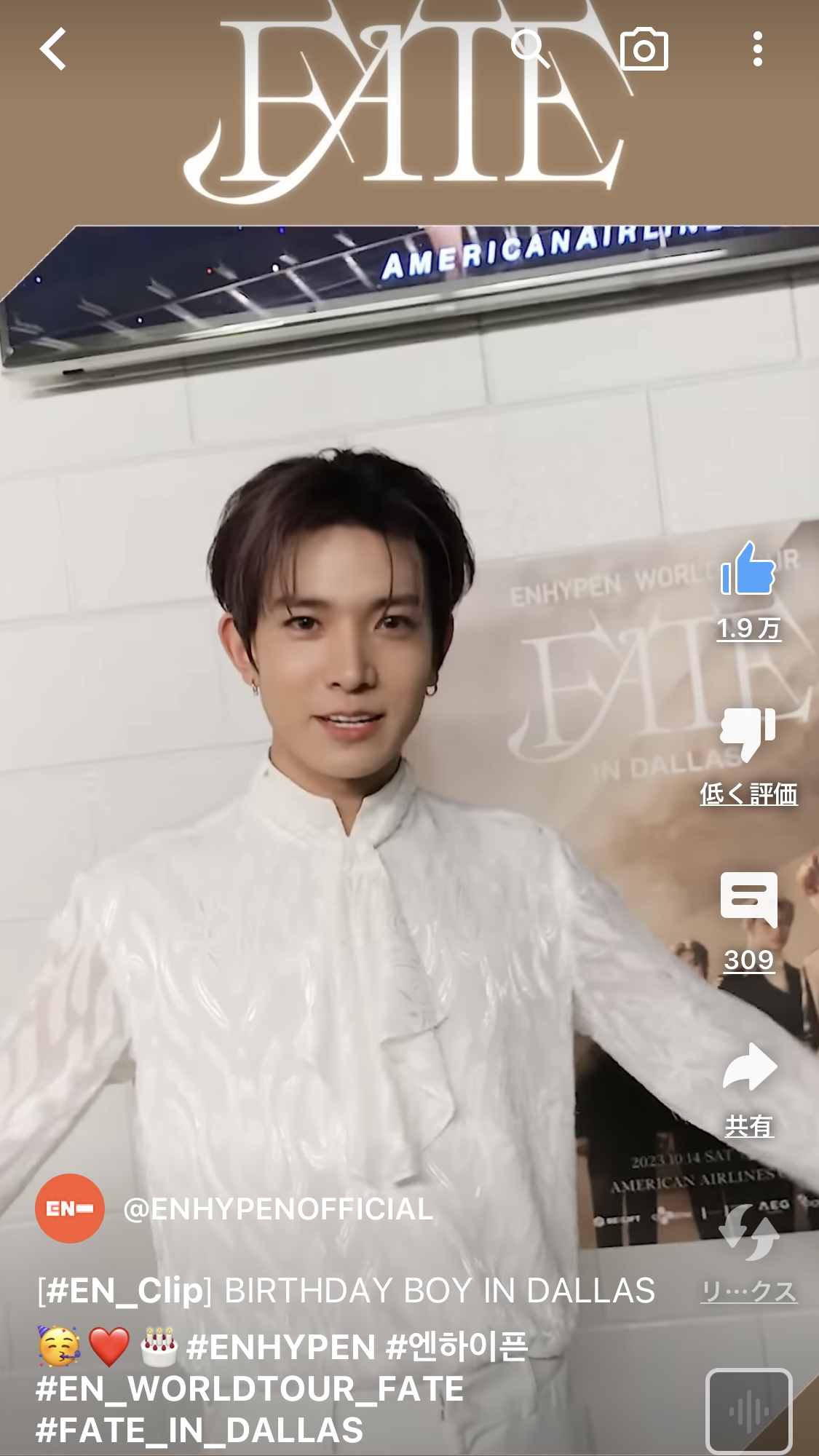Open search with the magnifier icon
The width and height of the screenshot is (819, 1456).
point(530,49)
